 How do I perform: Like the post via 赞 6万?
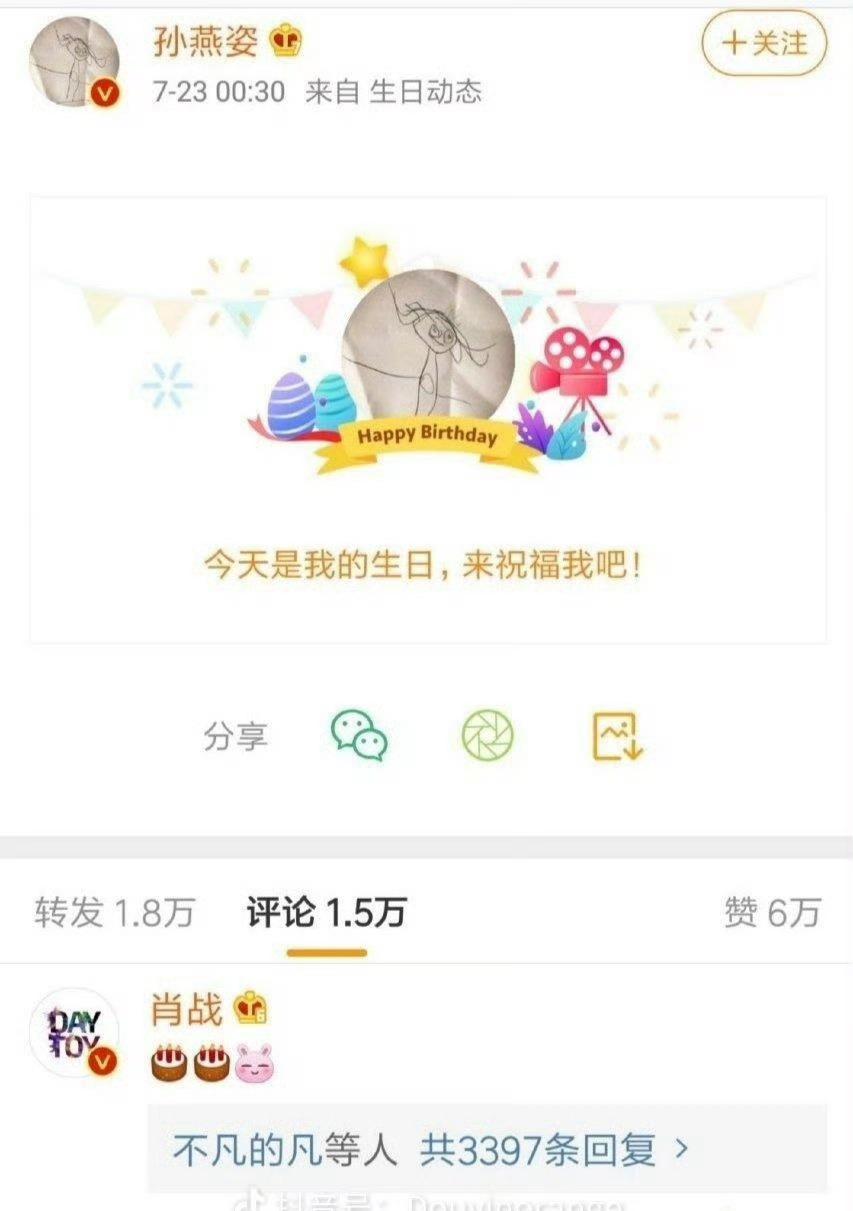coord(771,912)
